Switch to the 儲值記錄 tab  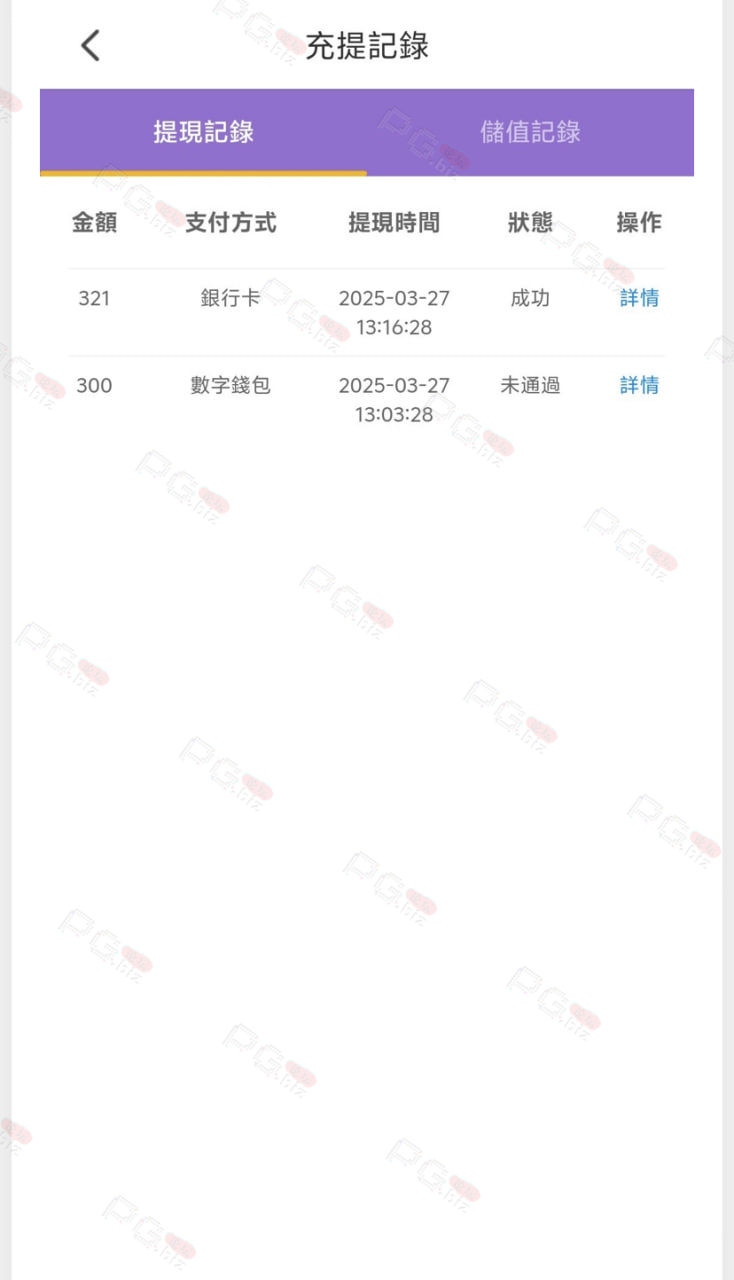coord(530,132)
